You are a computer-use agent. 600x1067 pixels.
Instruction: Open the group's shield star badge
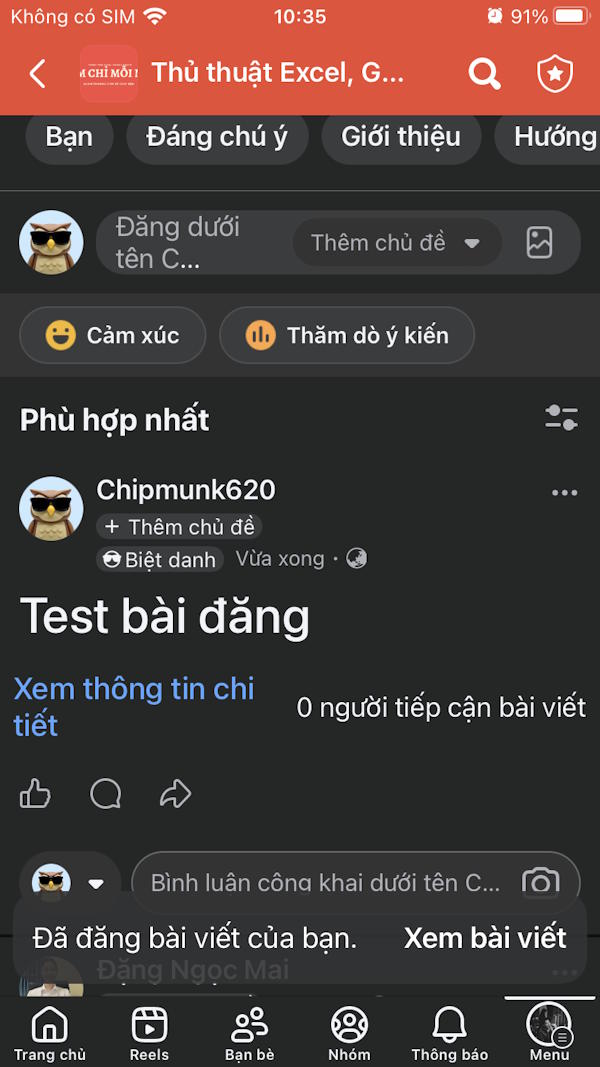[x=554, y=74]
